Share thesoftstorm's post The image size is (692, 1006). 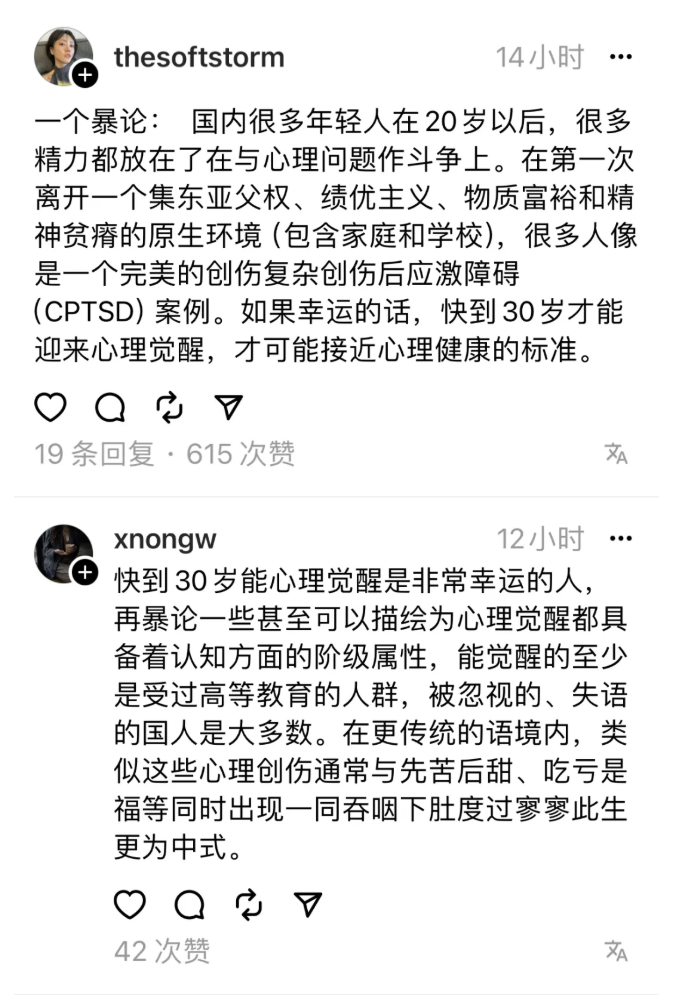click(x=229, y=407)
